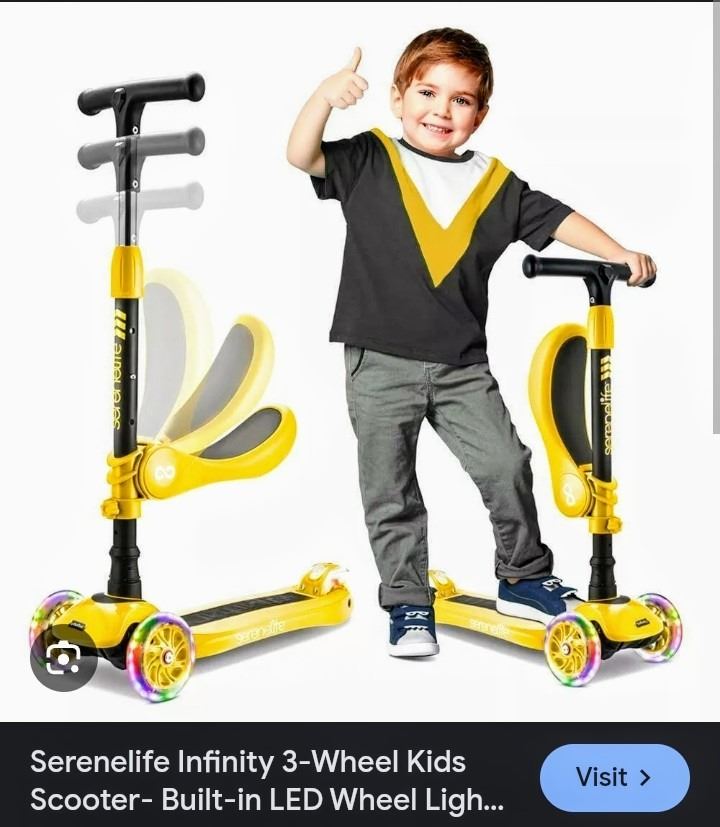Screen dimensions: 720x827
Task: Search this image with Google Lens
Action: 63,658
